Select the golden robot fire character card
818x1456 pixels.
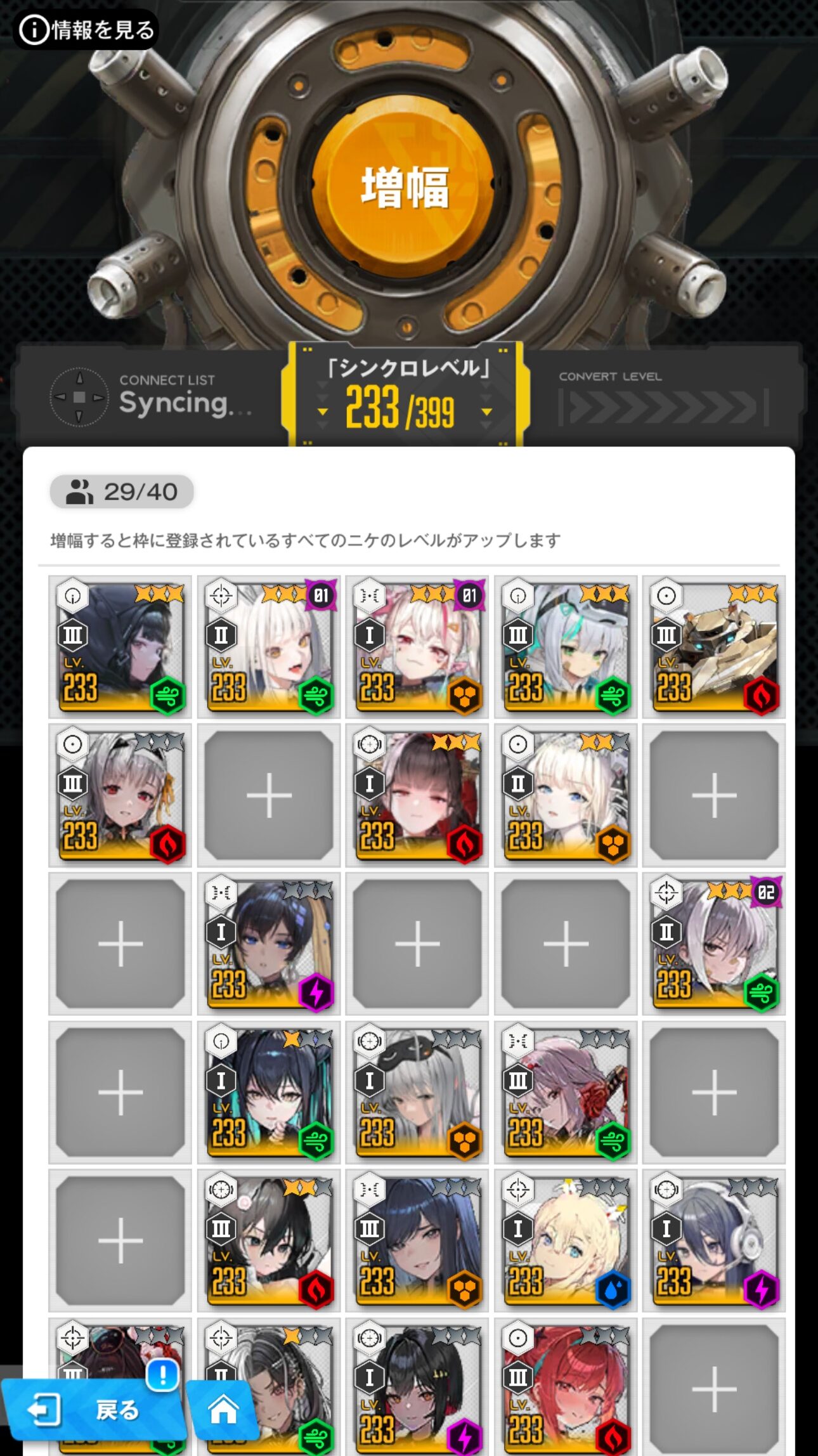tap(713, 647)
